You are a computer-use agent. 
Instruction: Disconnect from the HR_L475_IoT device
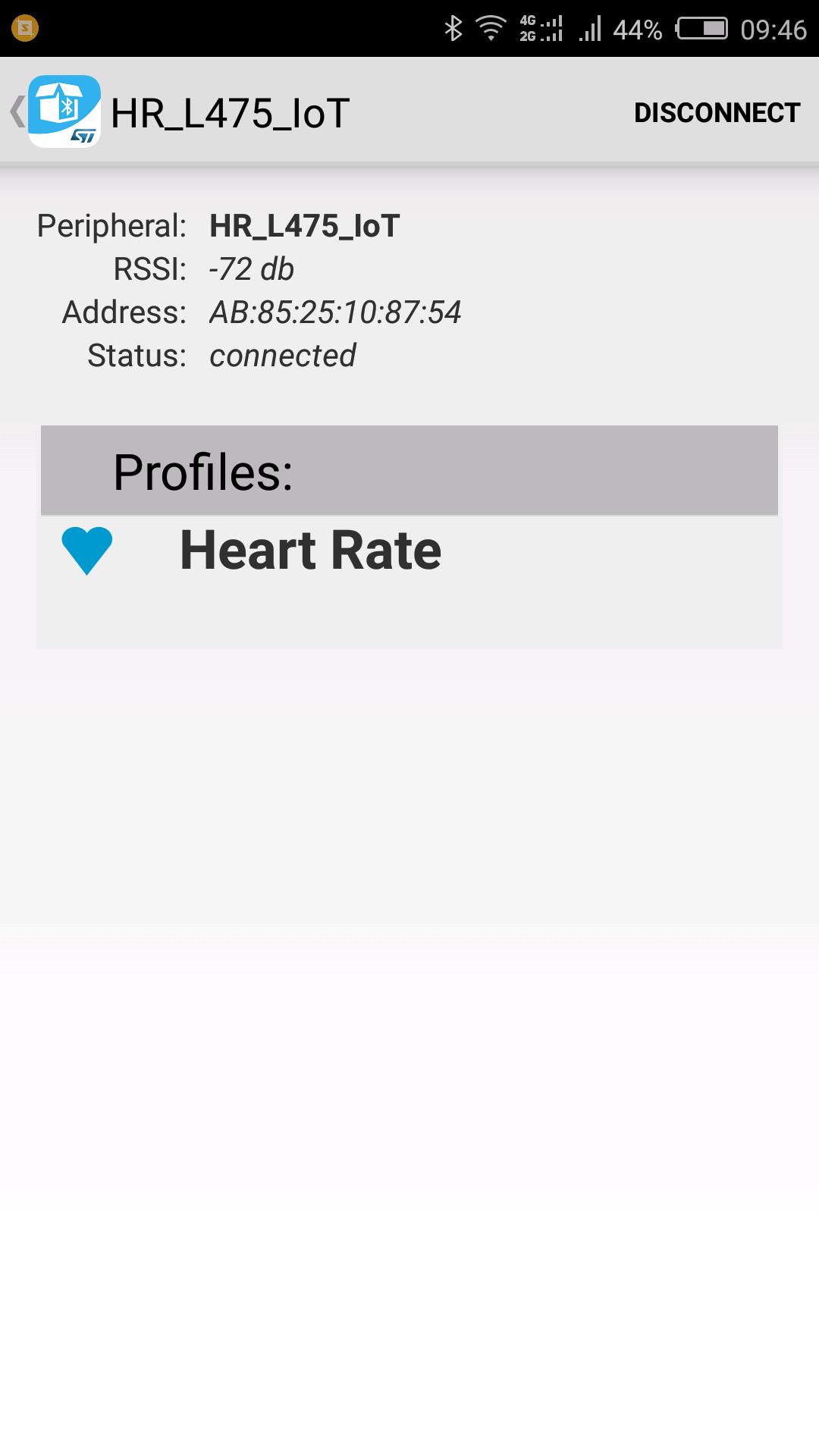point(717,113)
